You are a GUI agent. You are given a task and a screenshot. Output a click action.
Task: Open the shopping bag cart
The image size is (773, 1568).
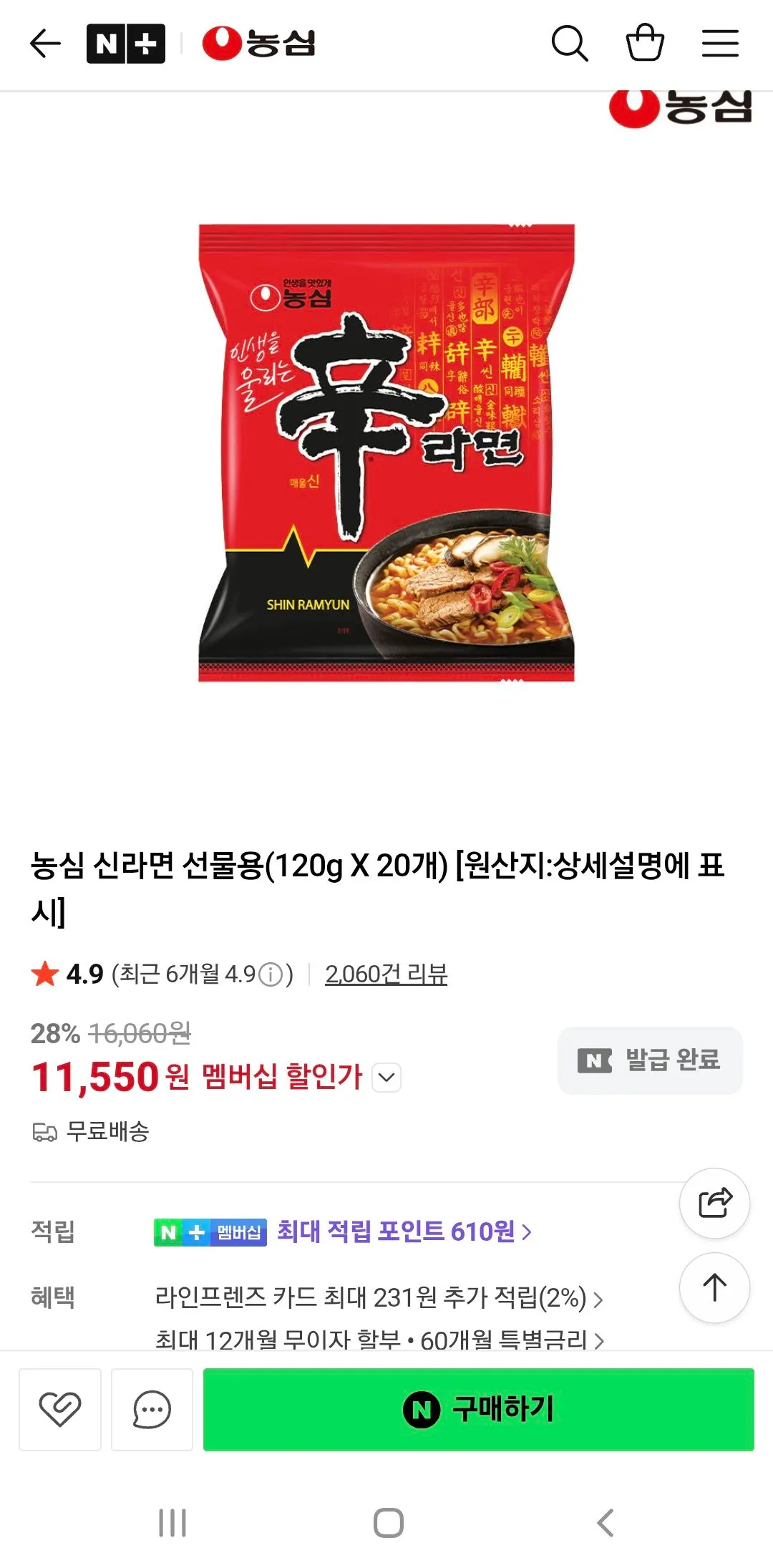click(x=645, y=43)
